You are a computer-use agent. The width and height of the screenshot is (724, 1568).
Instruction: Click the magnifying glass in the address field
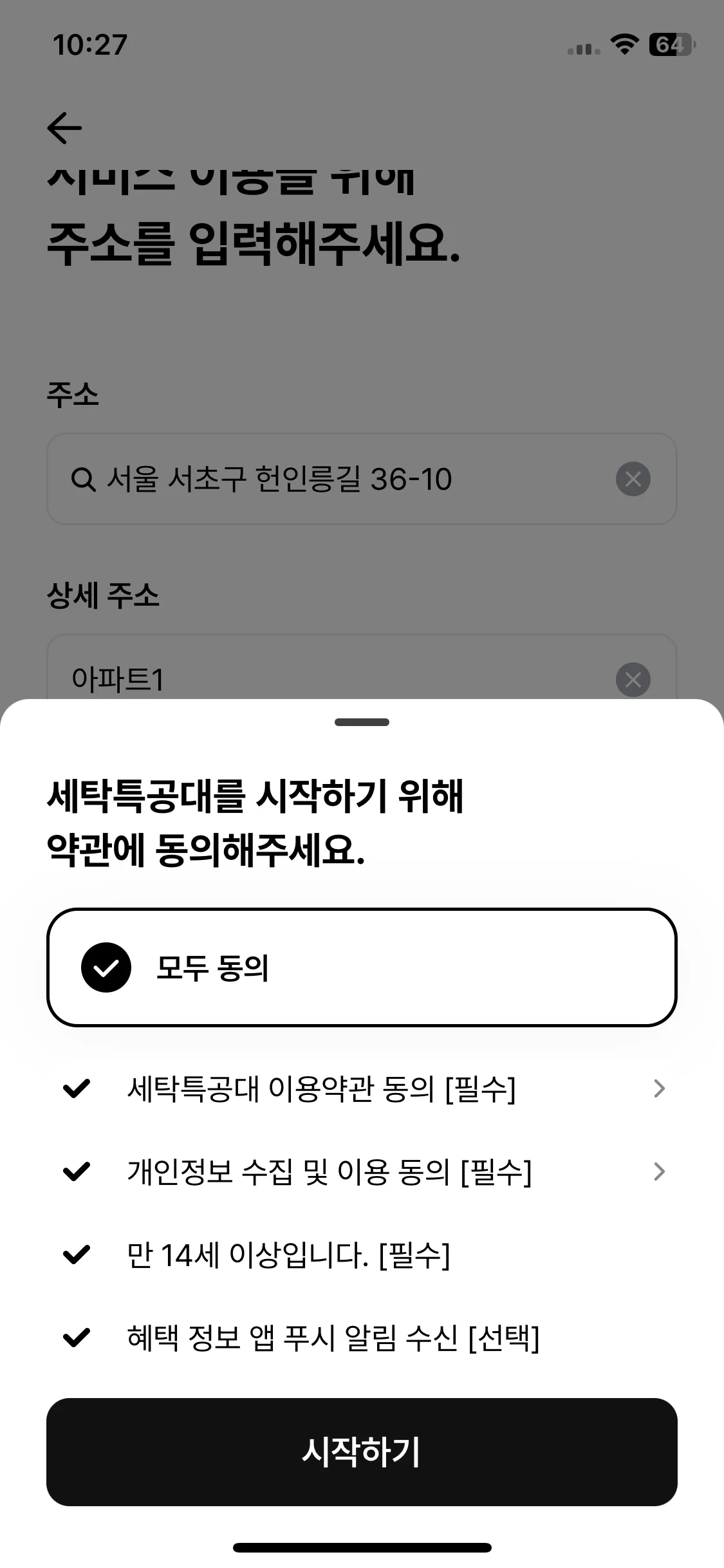tap(84, 479)
